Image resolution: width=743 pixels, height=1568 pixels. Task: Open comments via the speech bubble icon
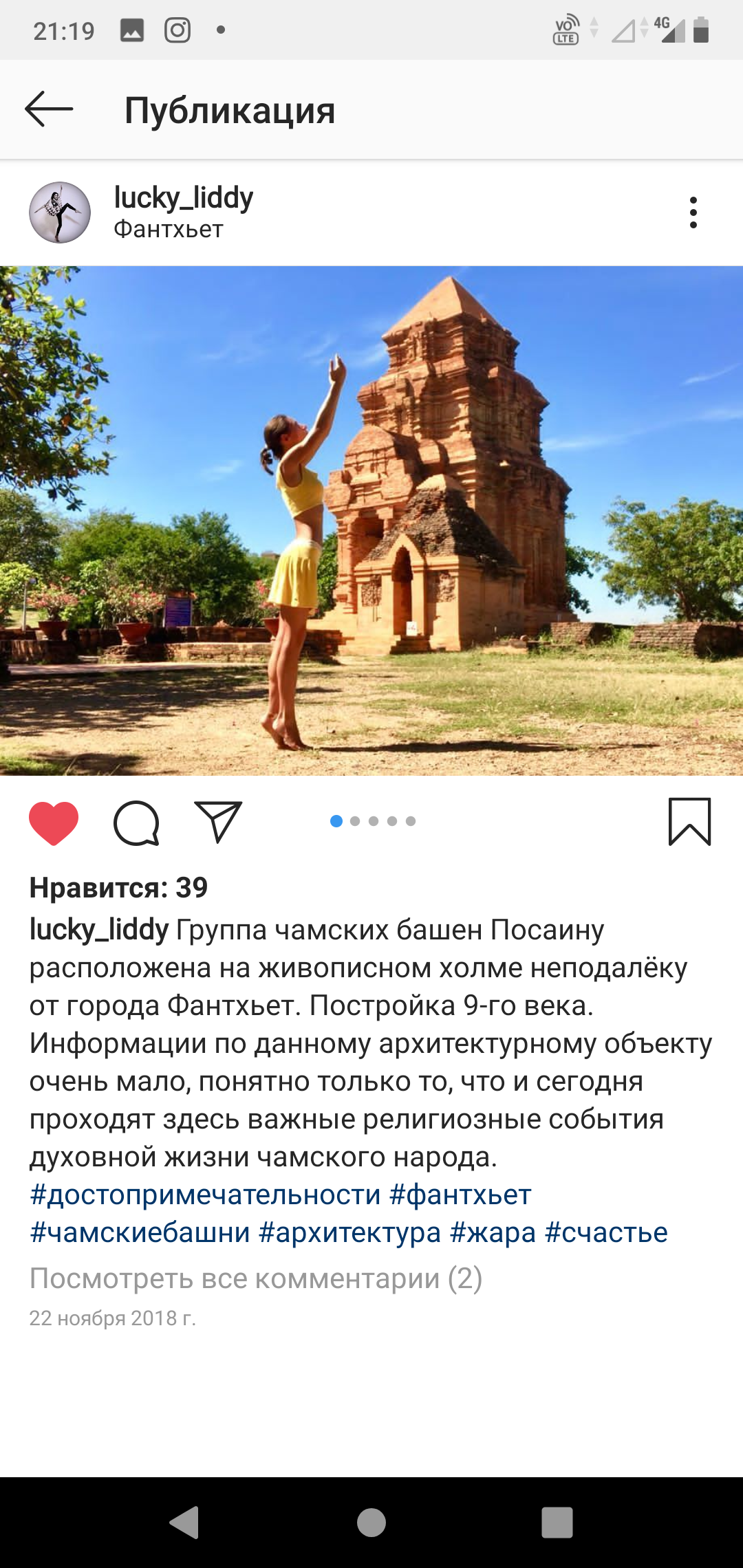[136, 823]
